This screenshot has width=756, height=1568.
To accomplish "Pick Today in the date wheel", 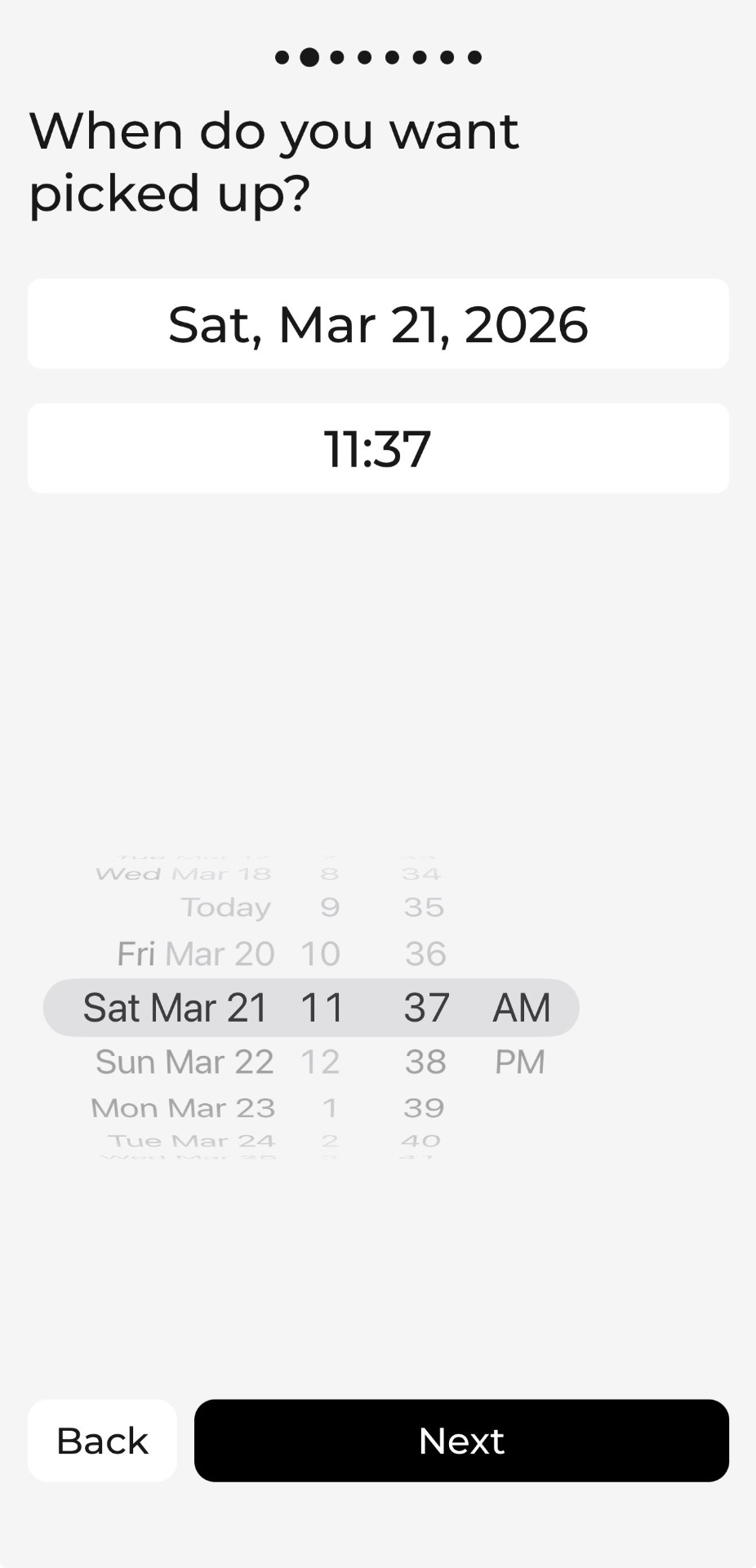I will 225,907.
